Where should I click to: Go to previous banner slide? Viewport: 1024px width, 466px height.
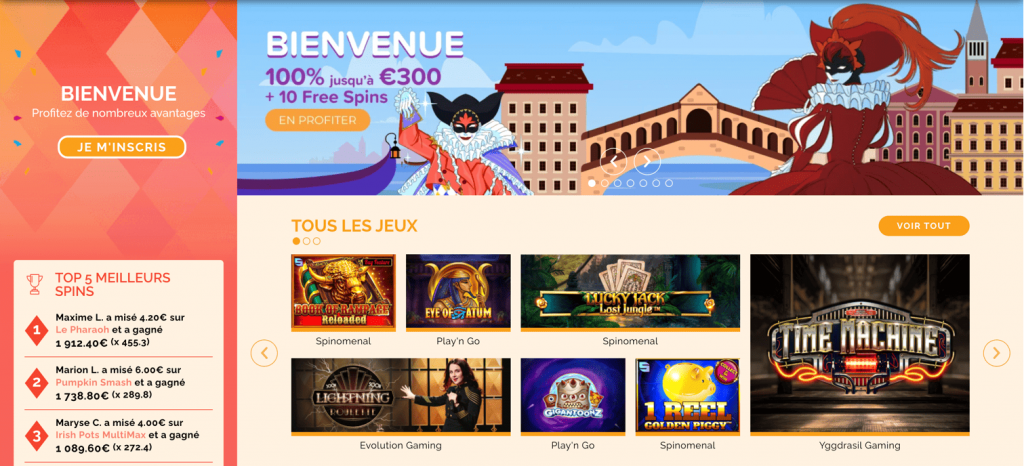pos(613,160)
